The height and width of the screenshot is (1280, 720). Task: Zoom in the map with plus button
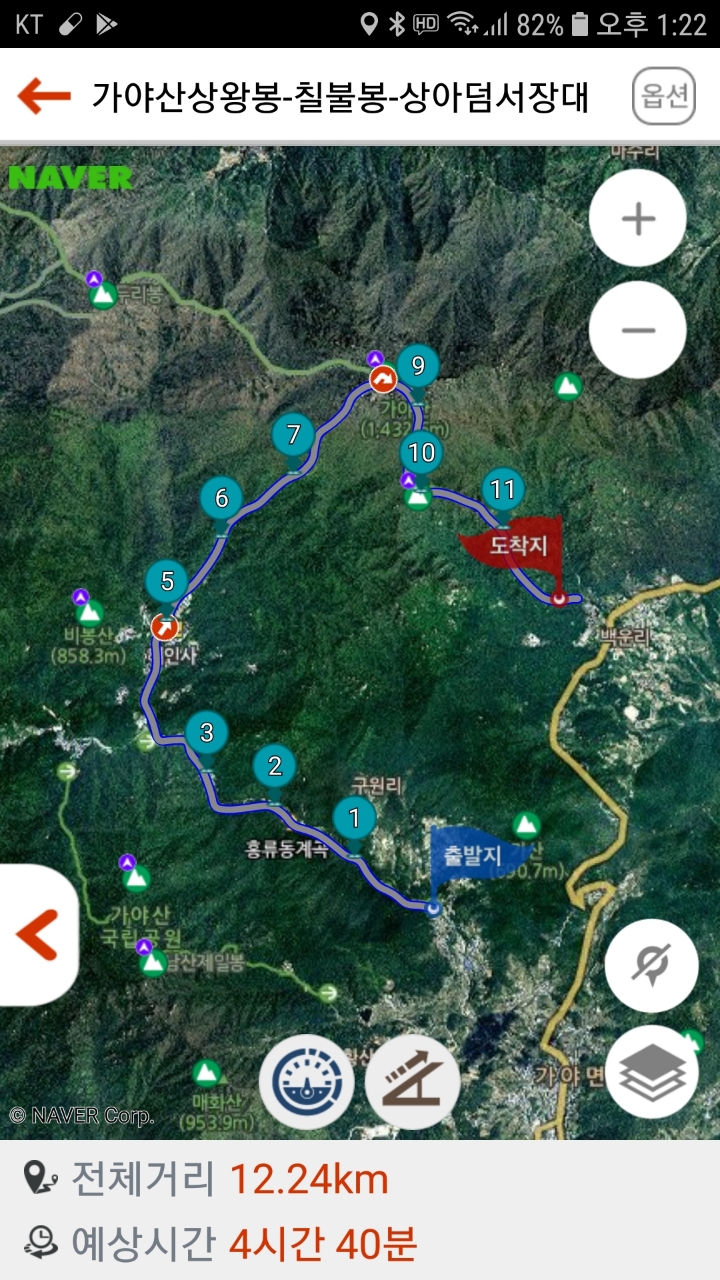(x=638, y=218)
